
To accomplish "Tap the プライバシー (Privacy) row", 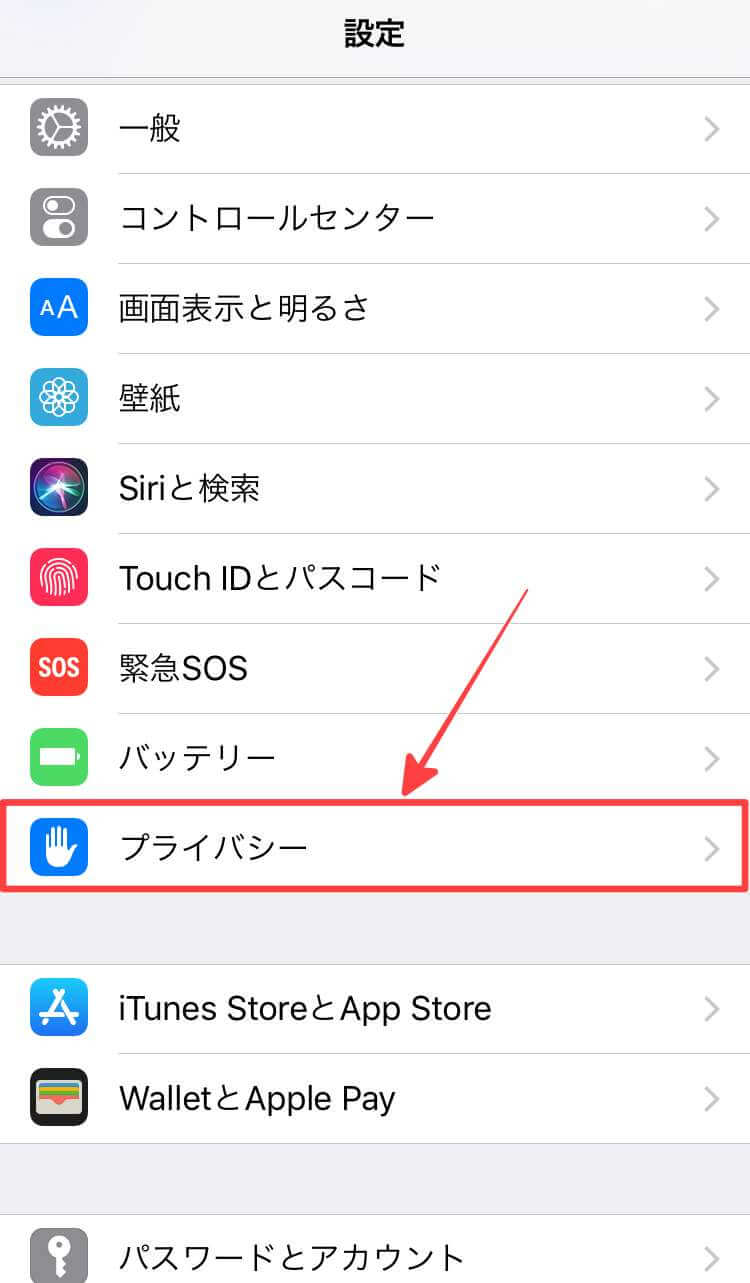I will tap(375, 848).
